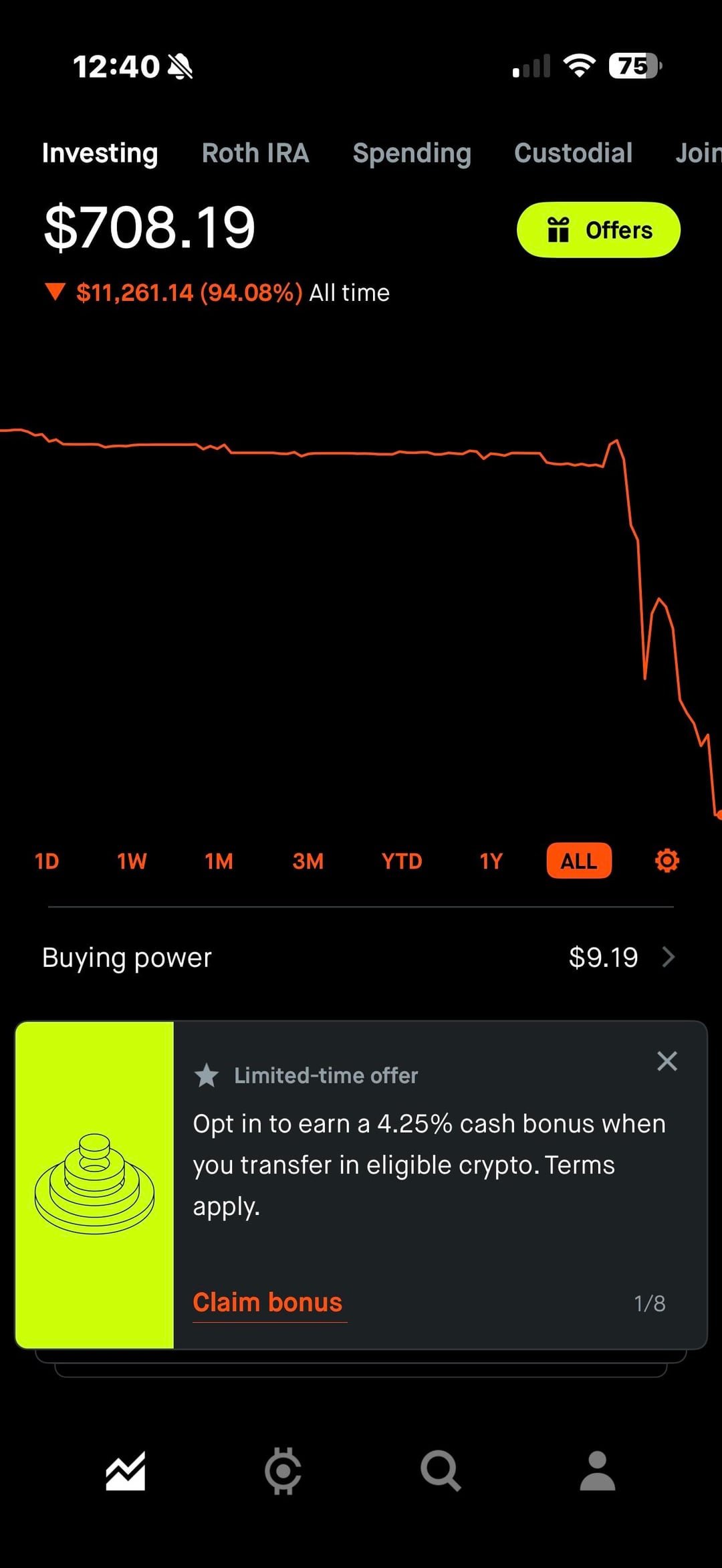
Task: Select the Custodial account tab
Action: 573,153
